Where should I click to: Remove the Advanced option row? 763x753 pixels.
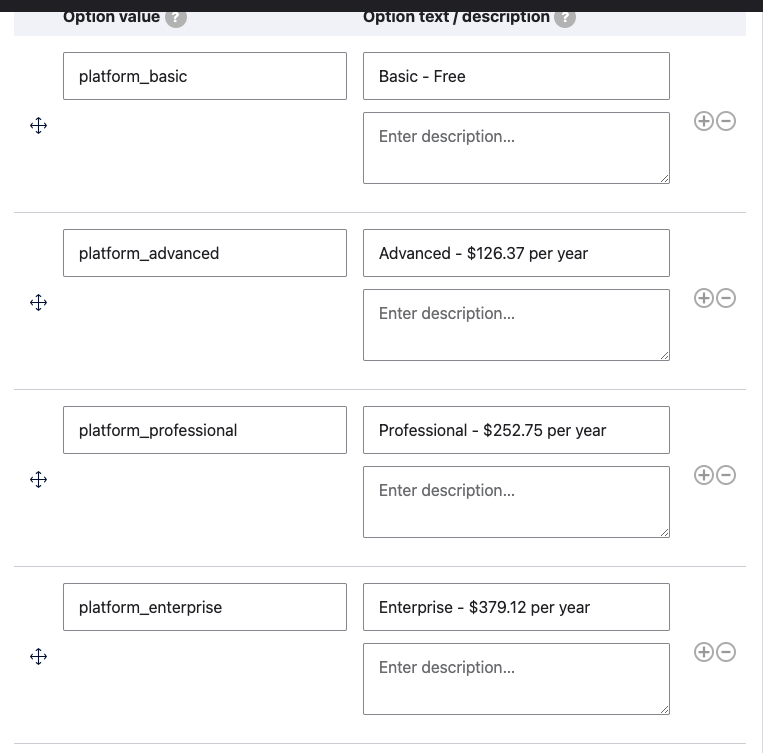tap(727, 298)
